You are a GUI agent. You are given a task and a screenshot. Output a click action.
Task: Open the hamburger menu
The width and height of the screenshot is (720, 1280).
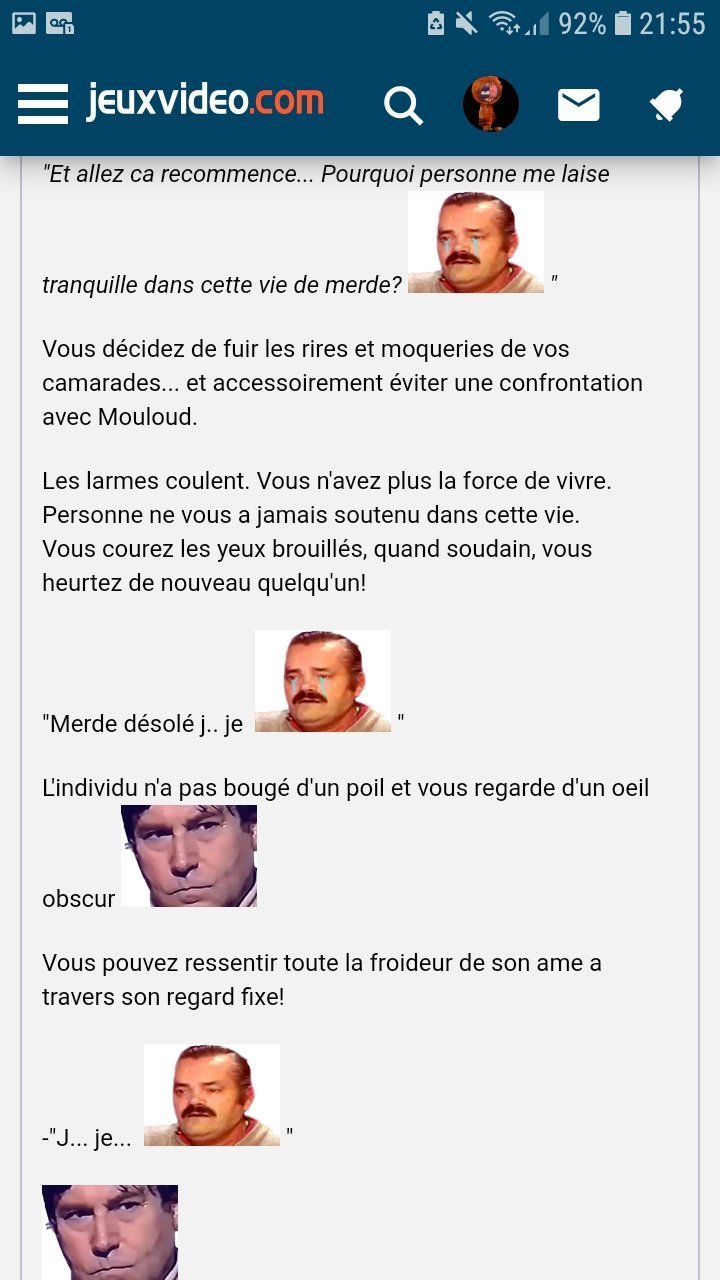pos(43,103)
